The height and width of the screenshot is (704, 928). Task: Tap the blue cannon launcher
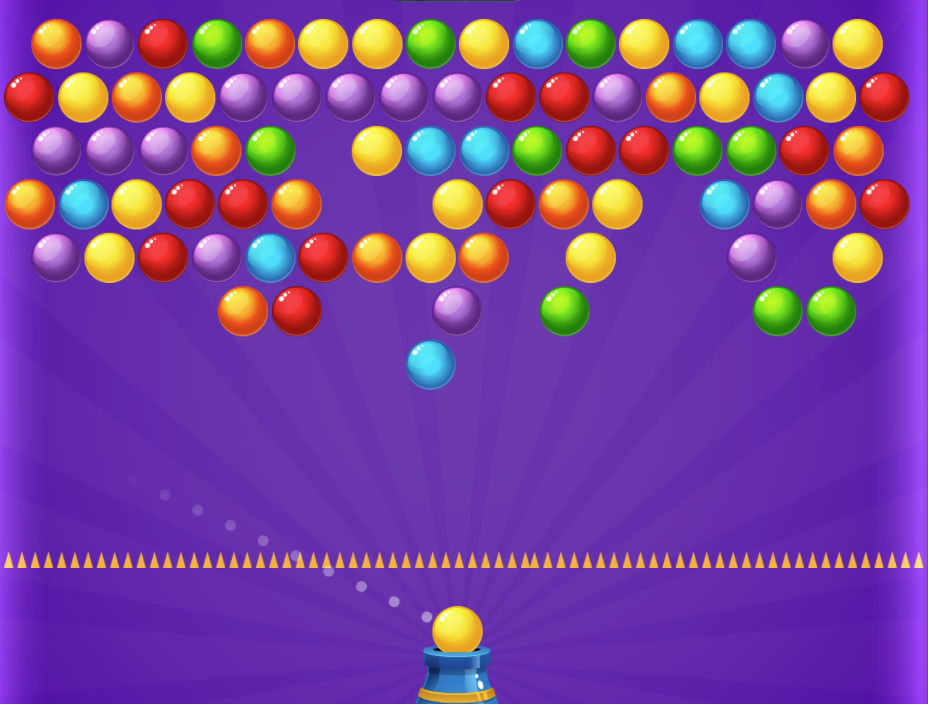point(457,678)
